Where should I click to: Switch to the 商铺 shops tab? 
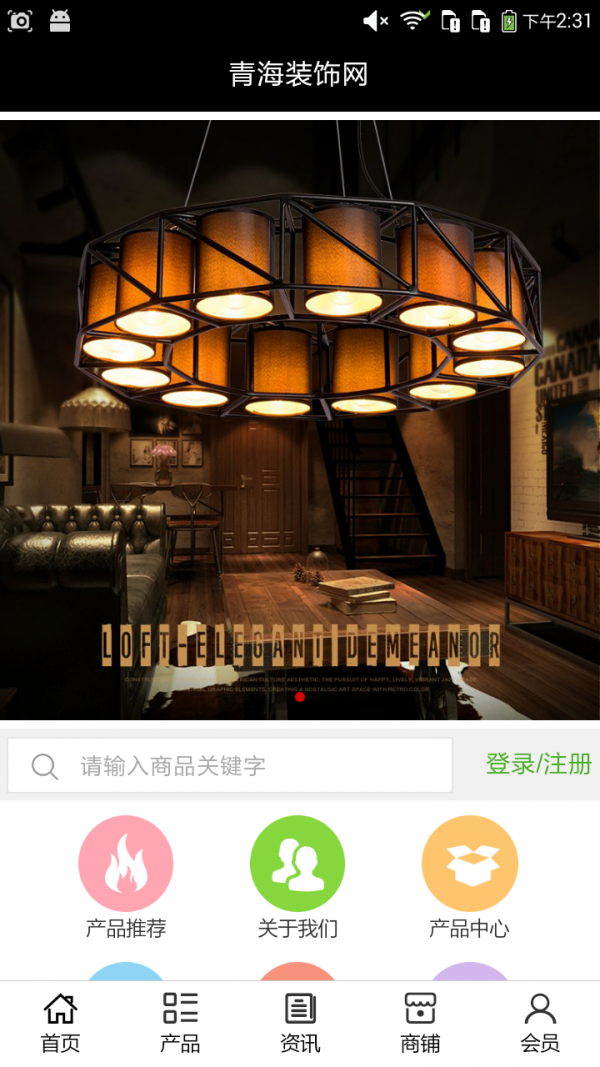(x=420, y=1023)
